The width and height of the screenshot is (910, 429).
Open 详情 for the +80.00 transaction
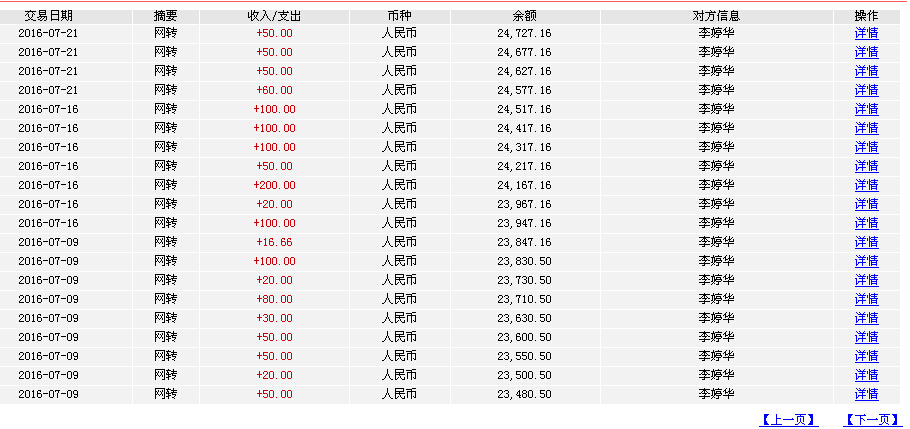866,299
